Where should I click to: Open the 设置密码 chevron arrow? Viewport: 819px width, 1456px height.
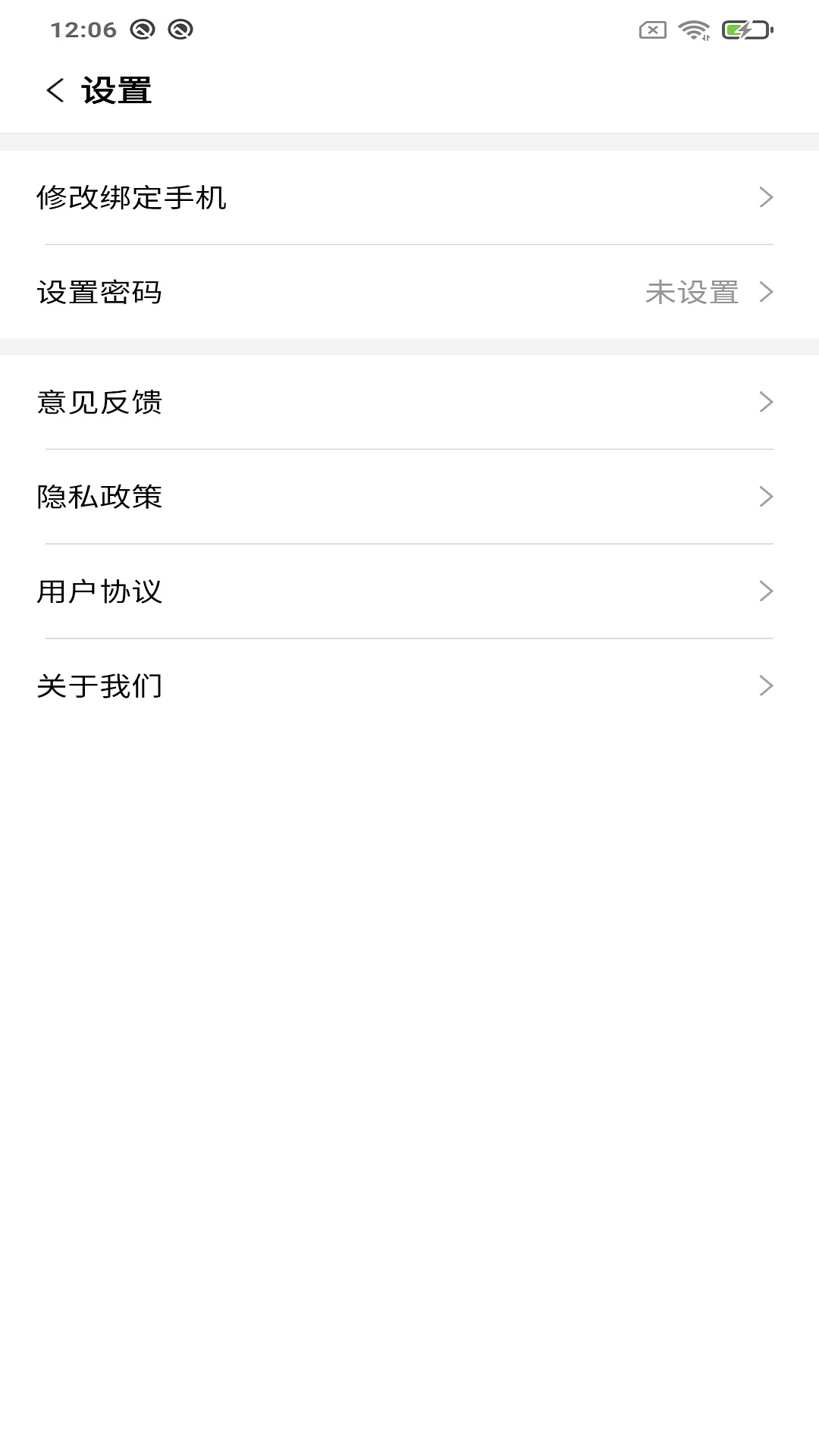tap(769, 292)
